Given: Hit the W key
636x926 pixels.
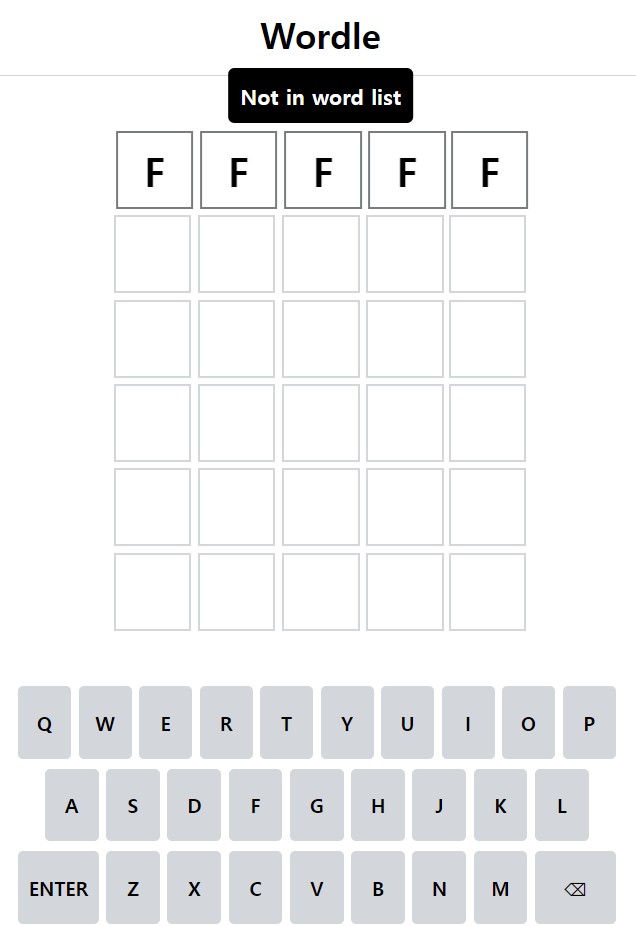Looking at the screenshot, I should [x=105, y=723].
